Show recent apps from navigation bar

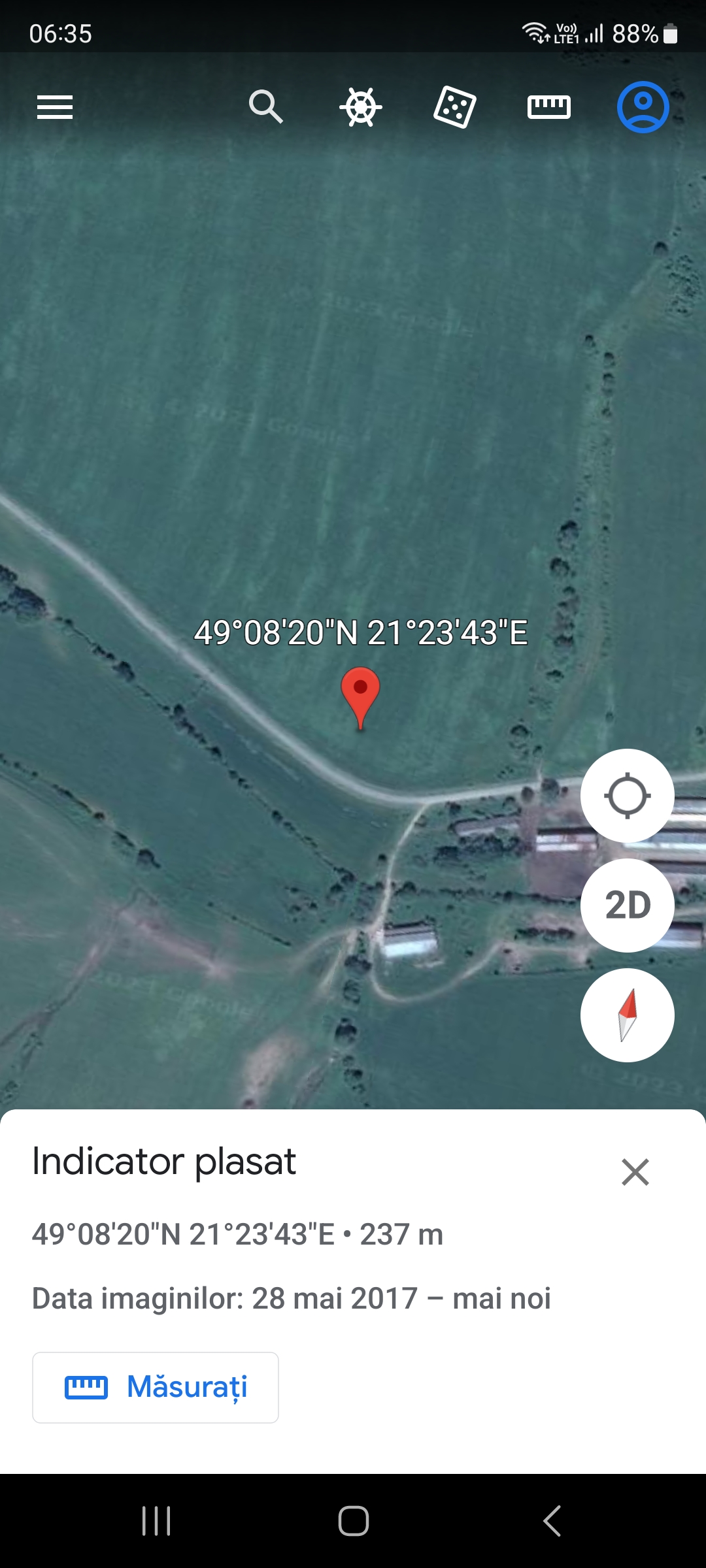[156, 1520]
